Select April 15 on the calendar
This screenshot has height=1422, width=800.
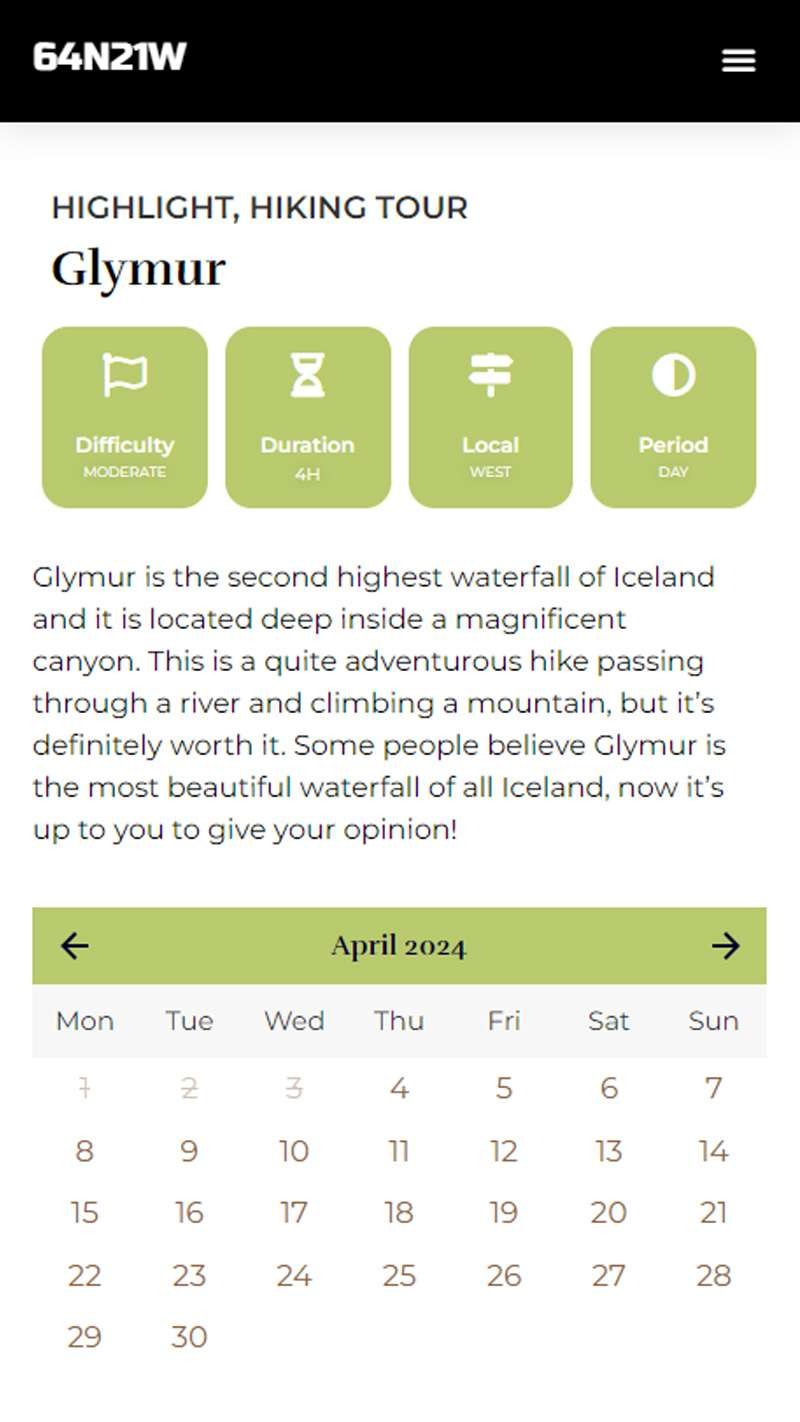[84, 1213]
